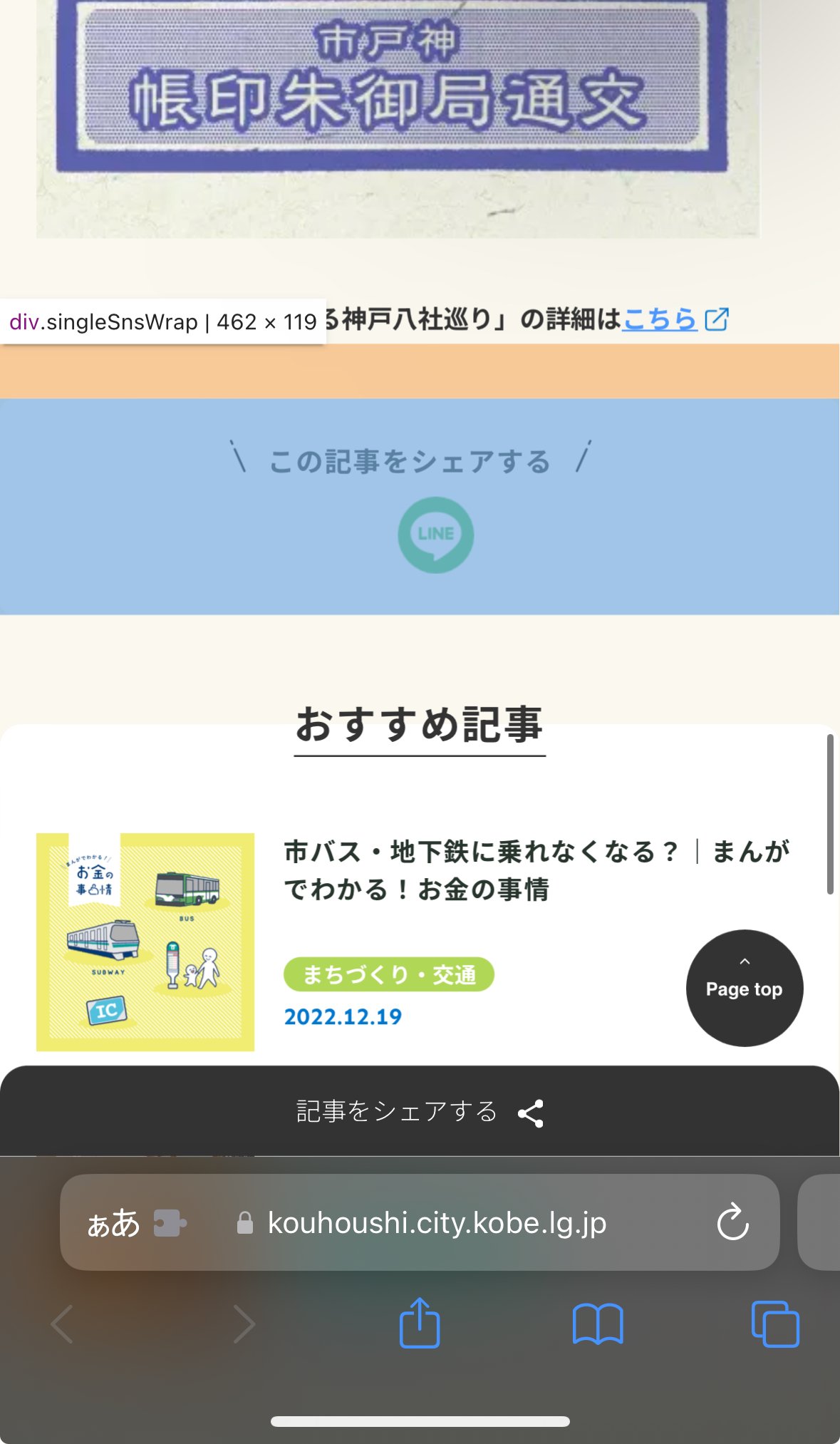The width and height of the screenshot is (840, 1444).
Task: Open Safari bookmarks icon
Action: point(598,1324)
